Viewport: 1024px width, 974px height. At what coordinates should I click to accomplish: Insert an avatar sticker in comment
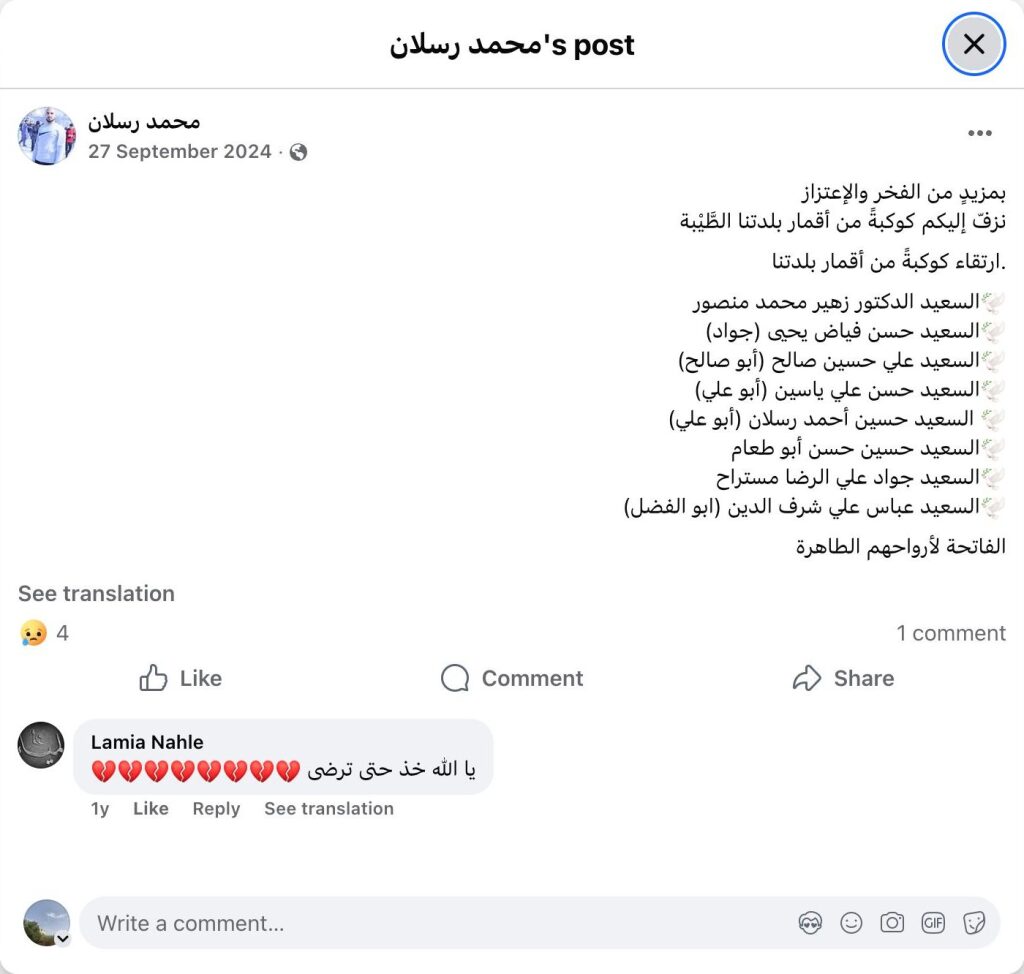810,923
